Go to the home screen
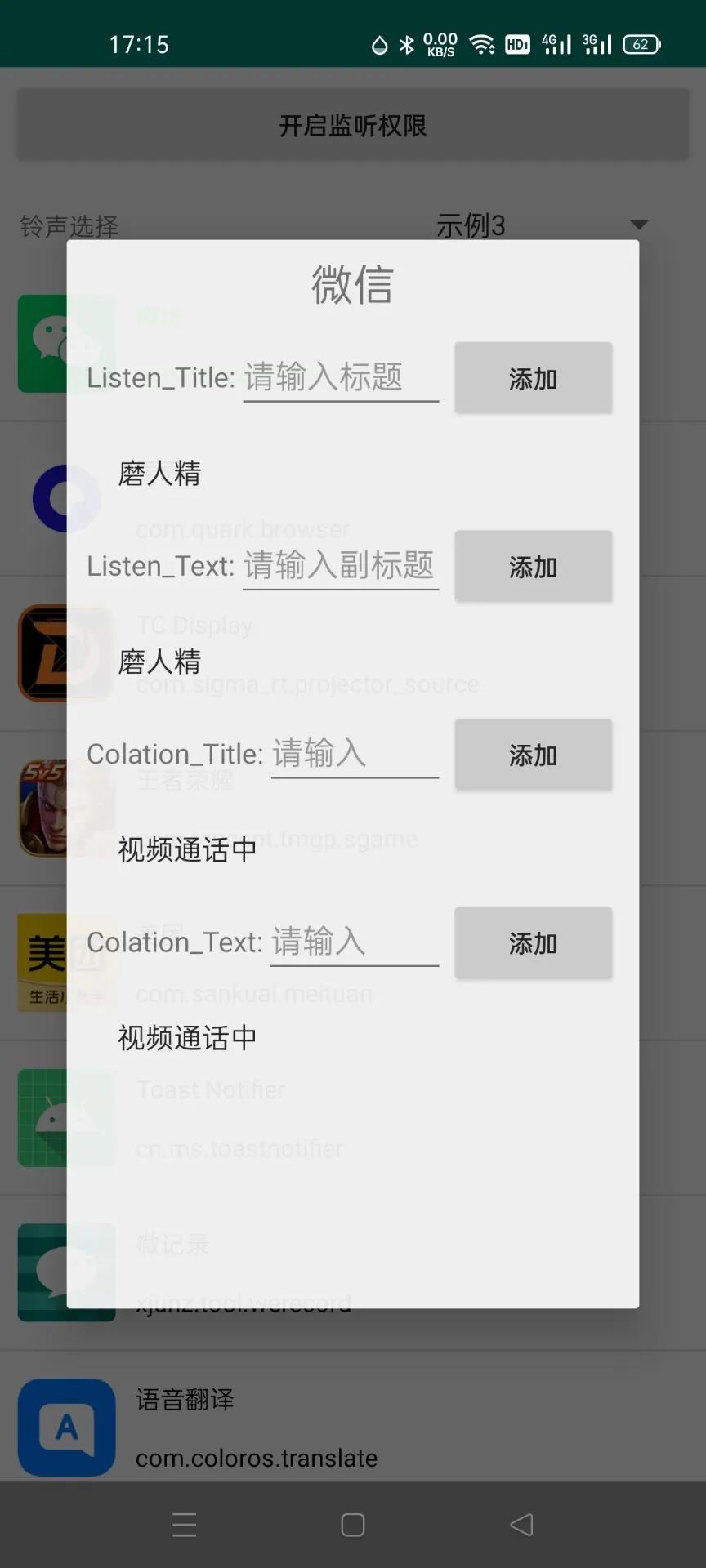This screenshot has width=706, height=1568. (353, 1525)
